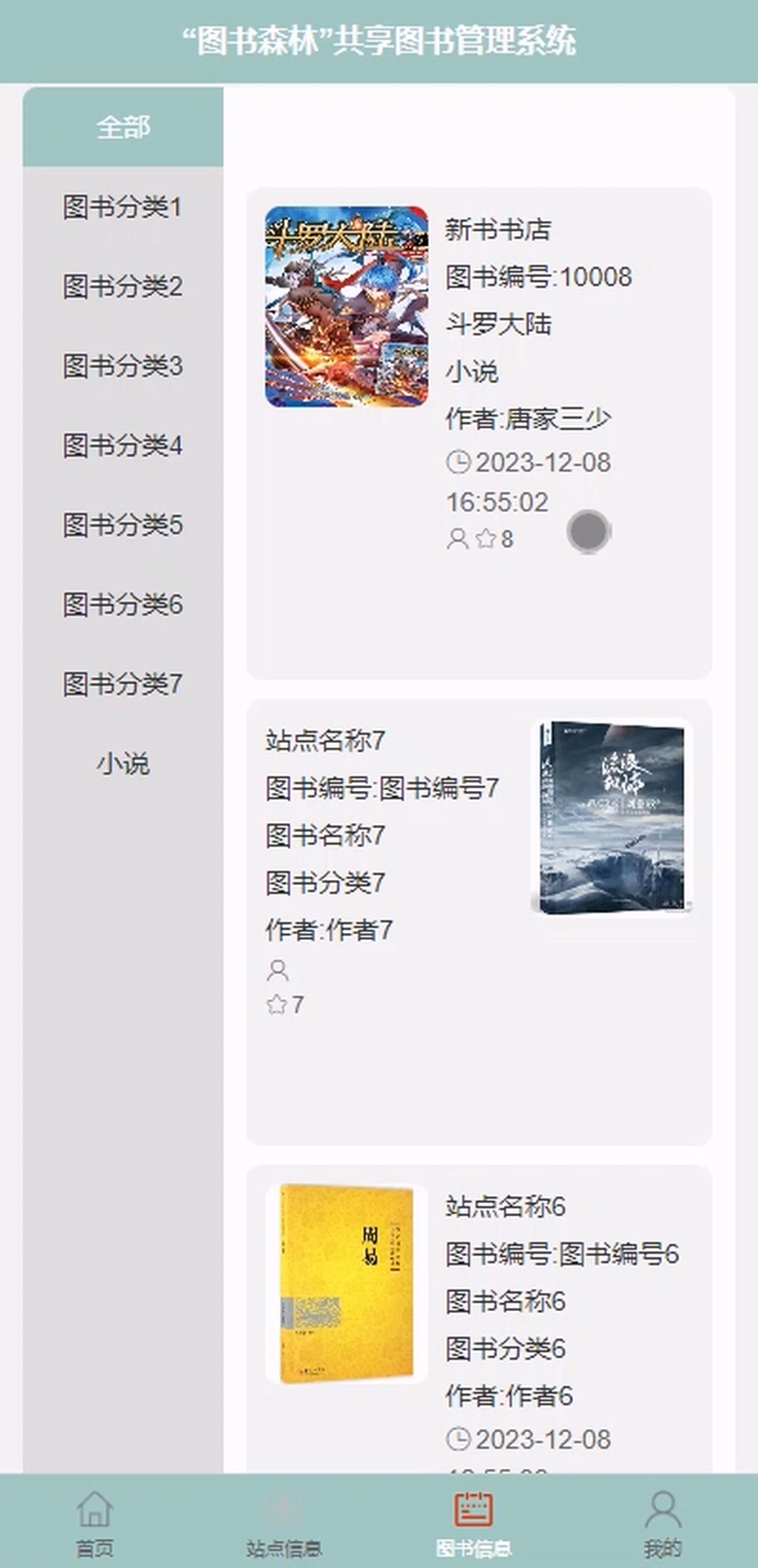Filter by 图书分类1
Image resolution: width=758 pixels, height=1568 pixels.
[123, 207]
